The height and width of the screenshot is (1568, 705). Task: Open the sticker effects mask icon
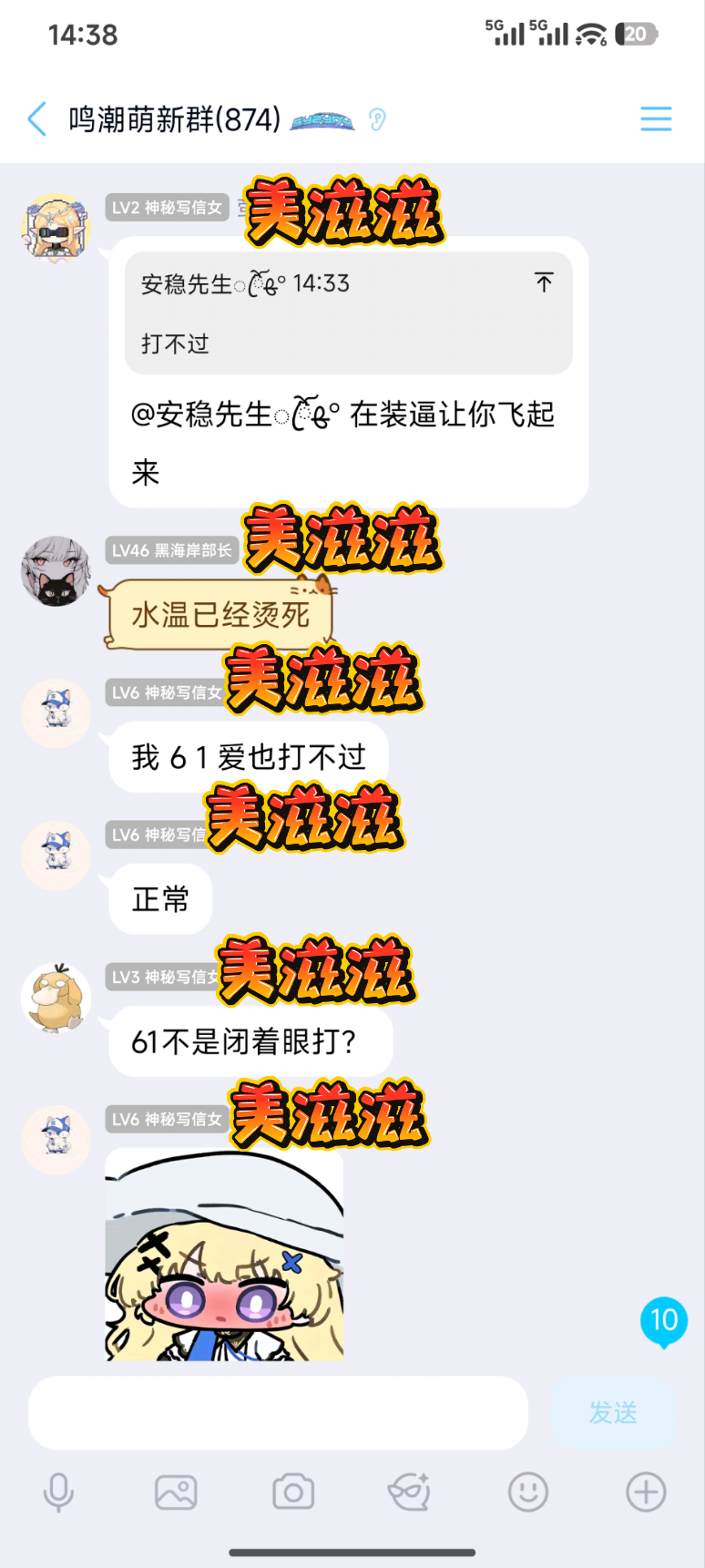click(x=410, y=1492)
